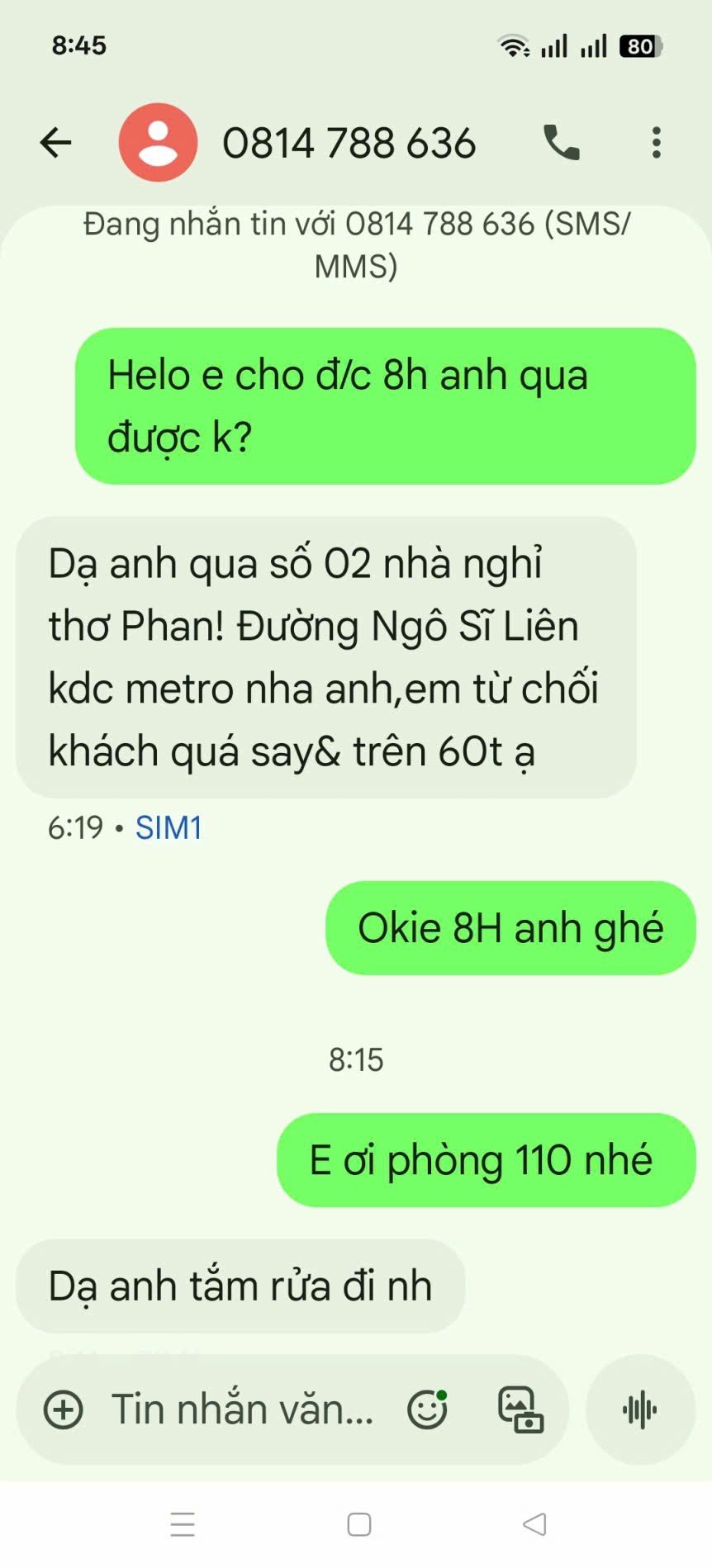The image size is (712, 1568).
Task: Tap the plus attachment icon
Action: pyautogui.click(x=64, y=1409)
